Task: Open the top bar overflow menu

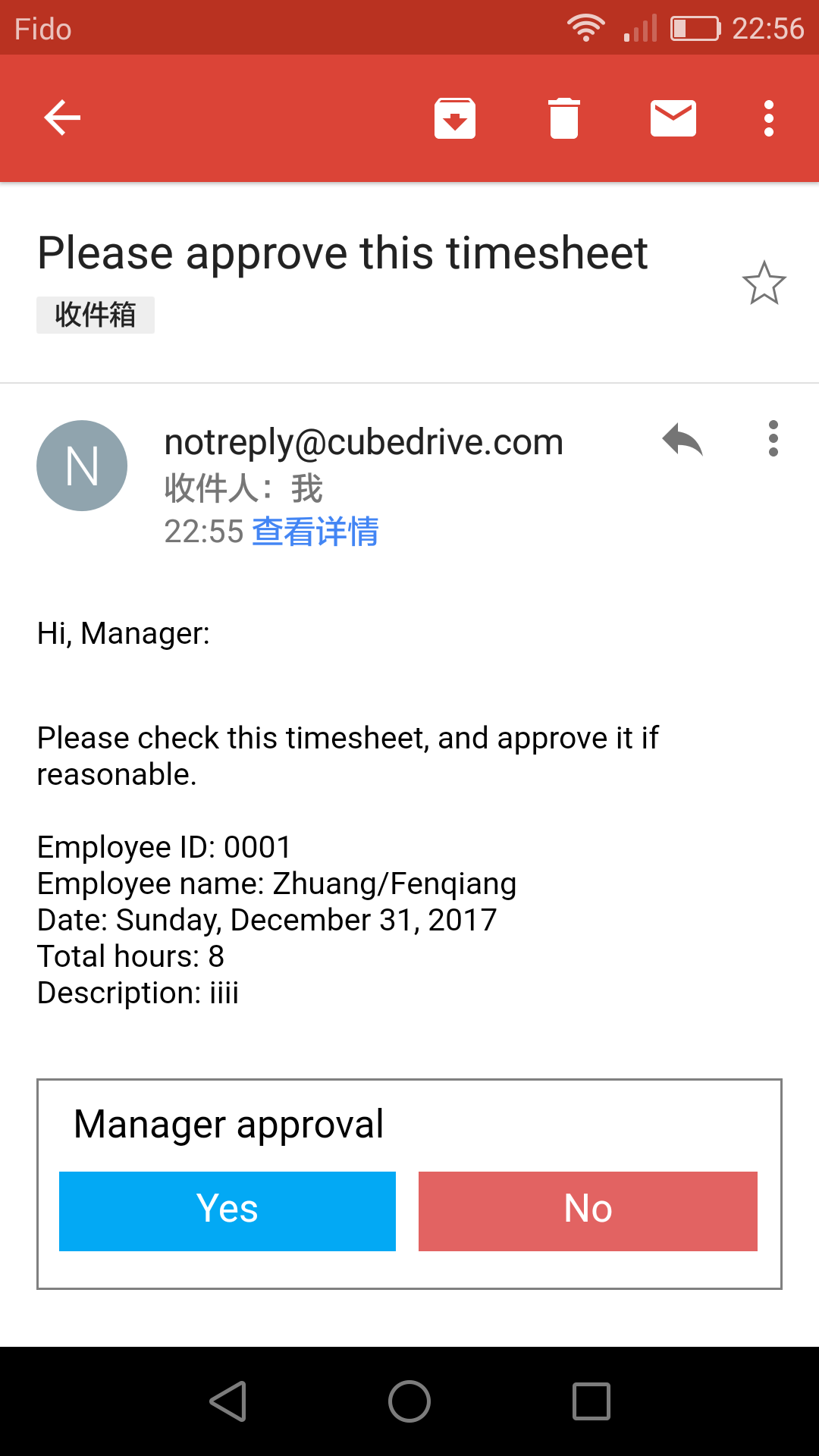Action: click(x=769, y=118)
